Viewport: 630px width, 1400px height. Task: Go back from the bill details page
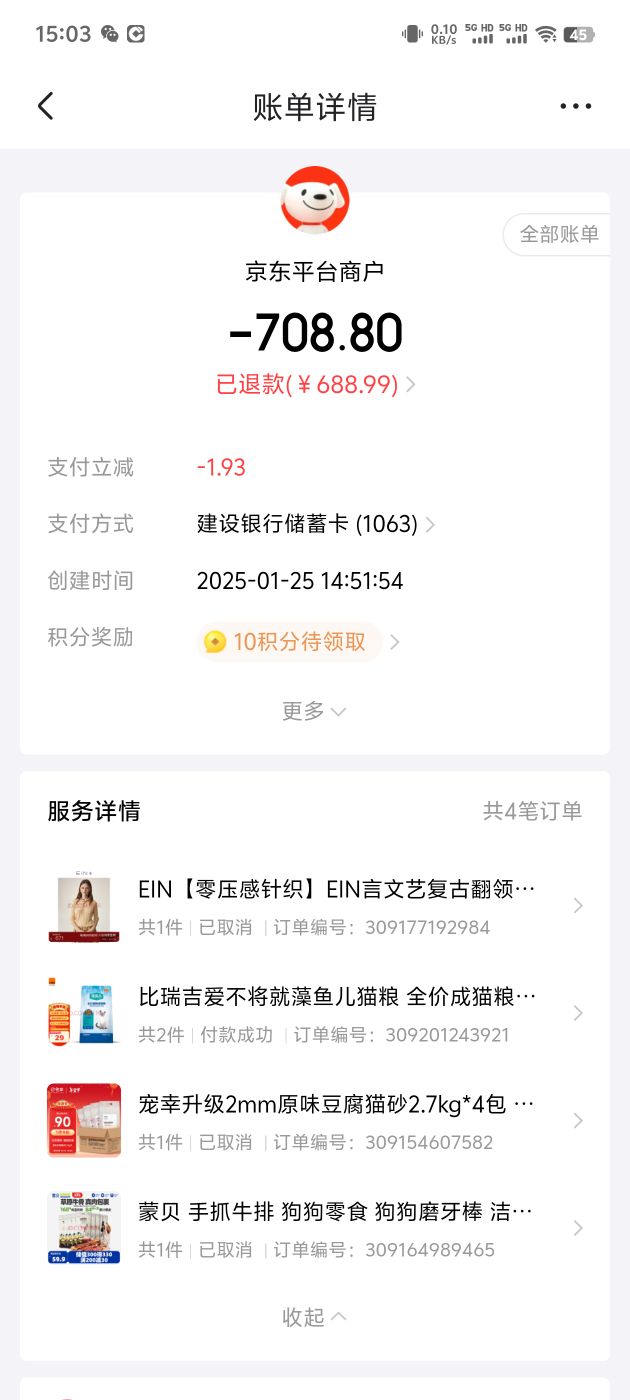click(x=46, y=107)
